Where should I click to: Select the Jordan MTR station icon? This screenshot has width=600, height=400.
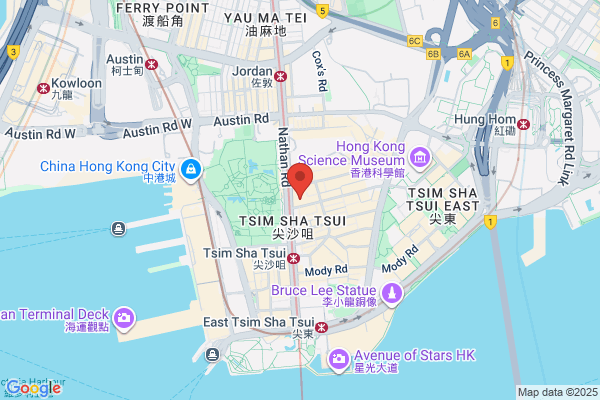280,76
